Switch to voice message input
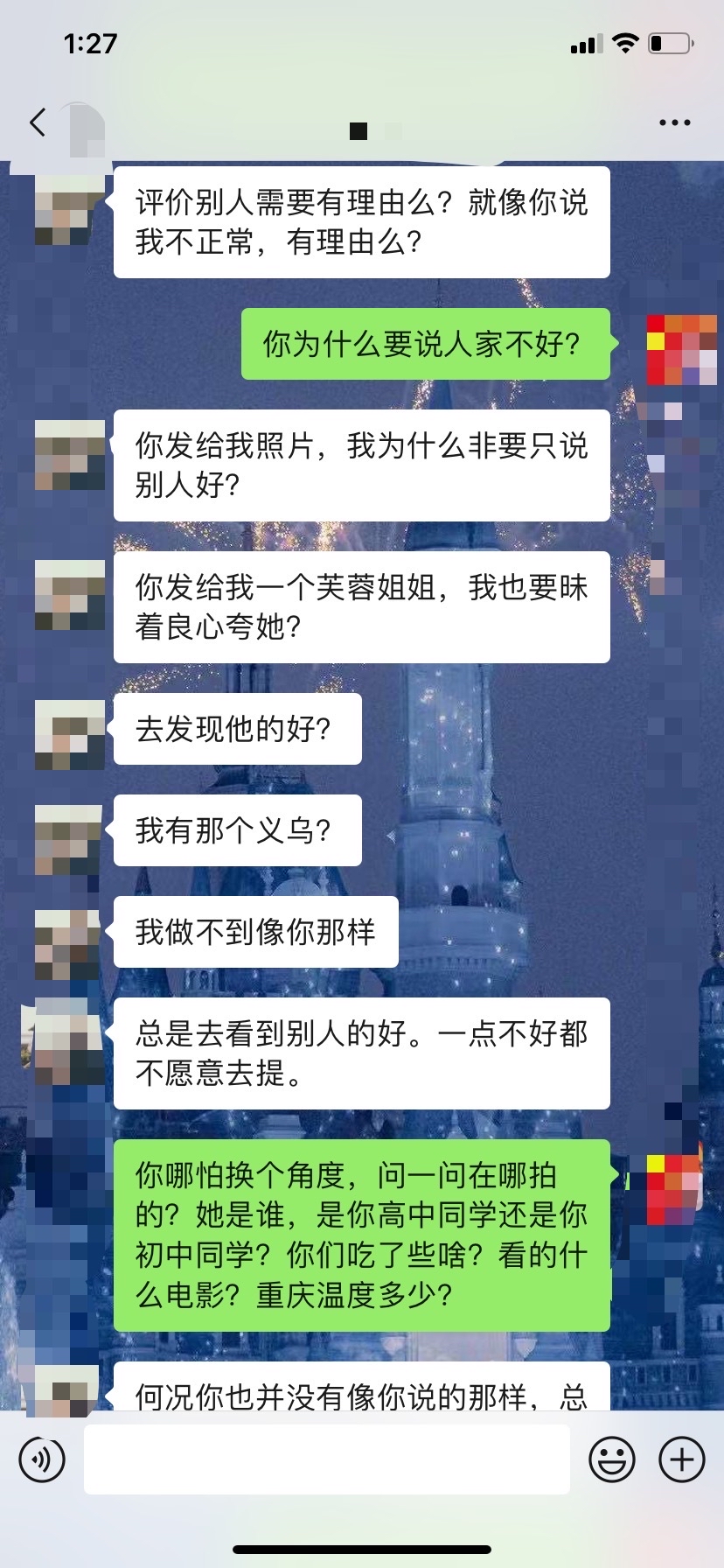This screenshot has width=724, height=1568. pyautogui.click(x=42, y=1459)
